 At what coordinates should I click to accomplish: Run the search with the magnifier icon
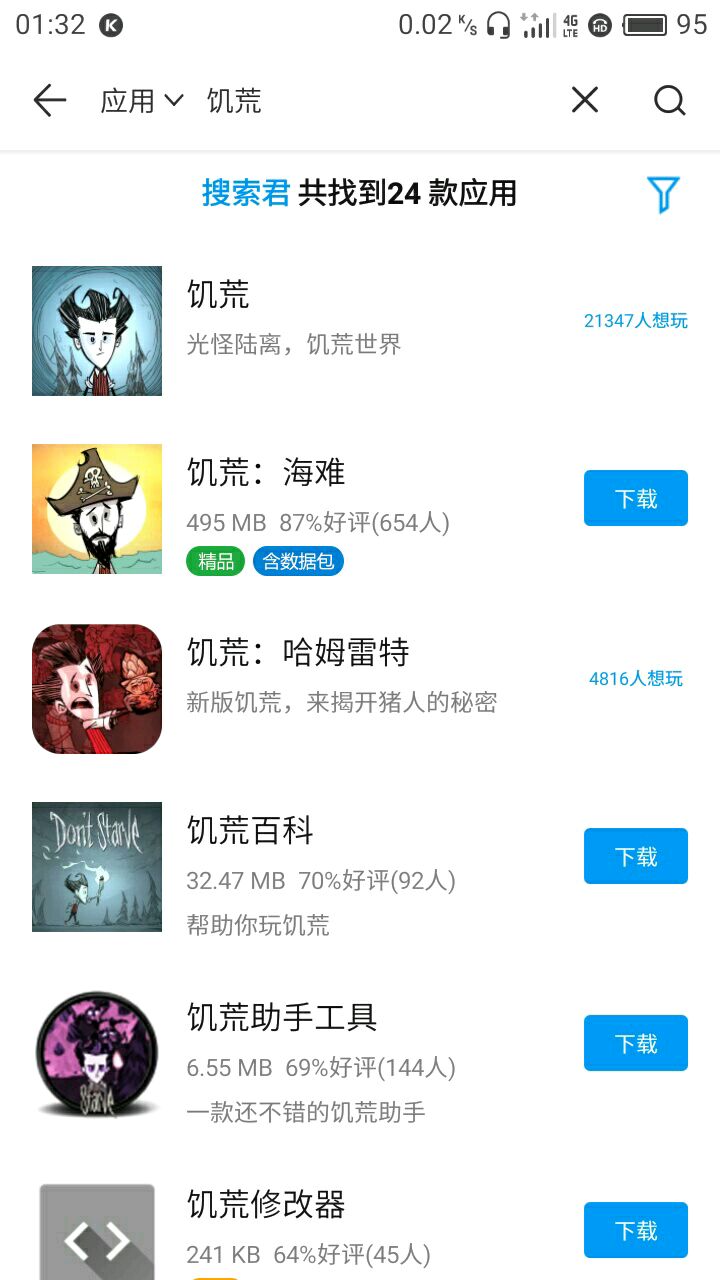[x=669, y=100]
